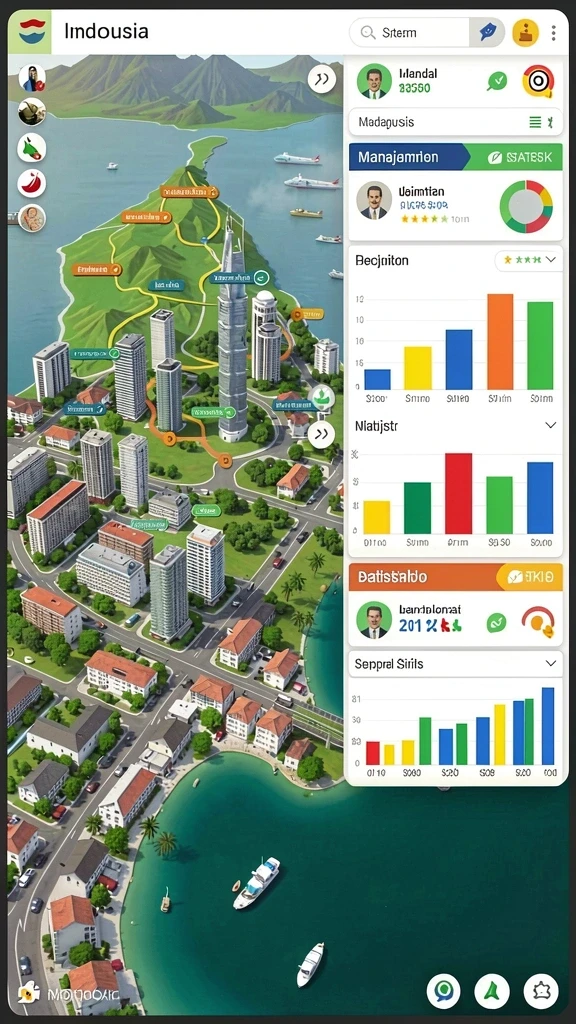Open the list icon in Madagusis row

(535, 121)
